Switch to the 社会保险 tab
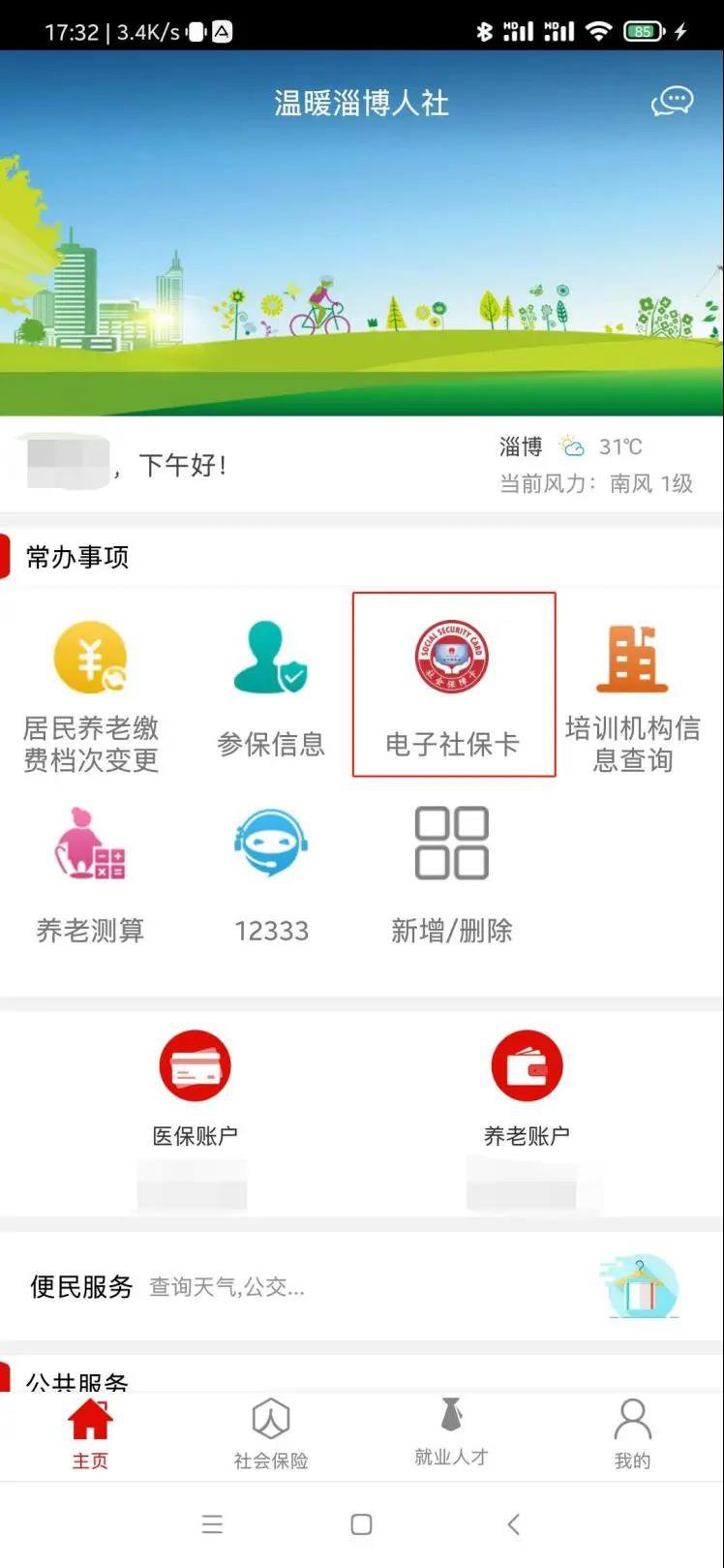This screenshot has width=724, height=1568. pos(271,1435)
